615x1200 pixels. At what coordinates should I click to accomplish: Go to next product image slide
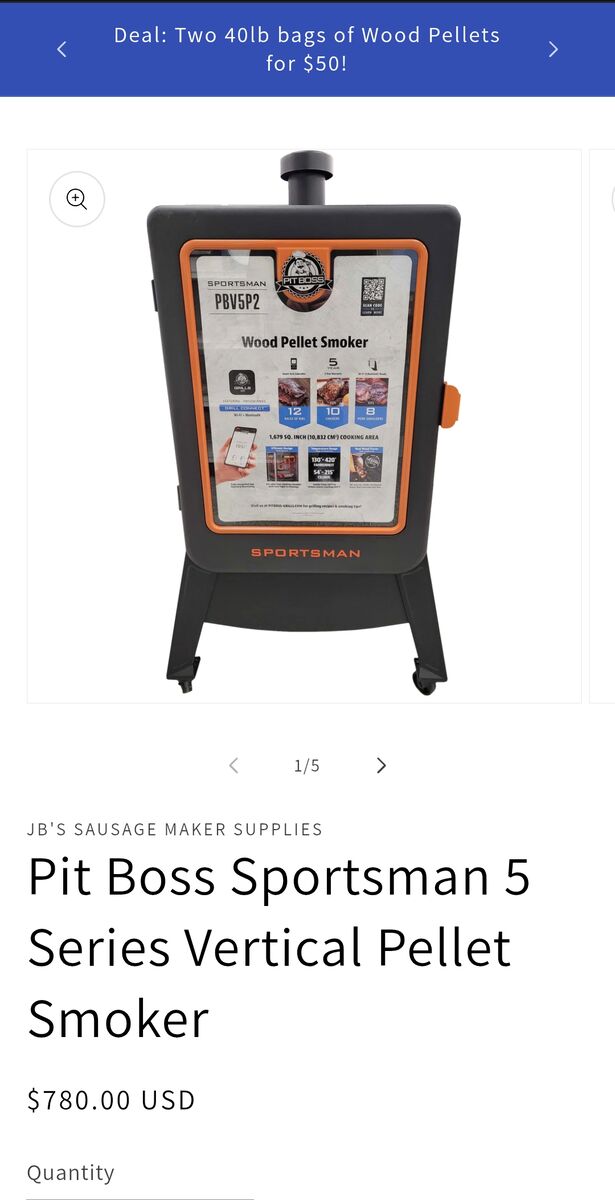381,765
